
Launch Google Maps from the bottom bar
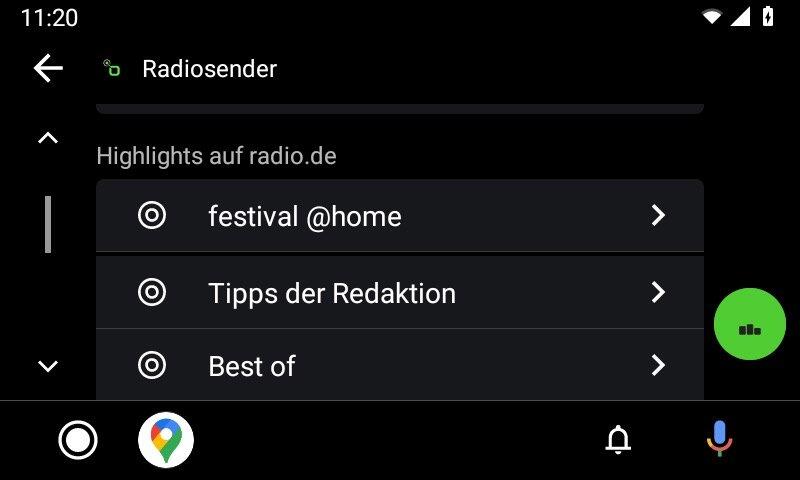point(166,440)
